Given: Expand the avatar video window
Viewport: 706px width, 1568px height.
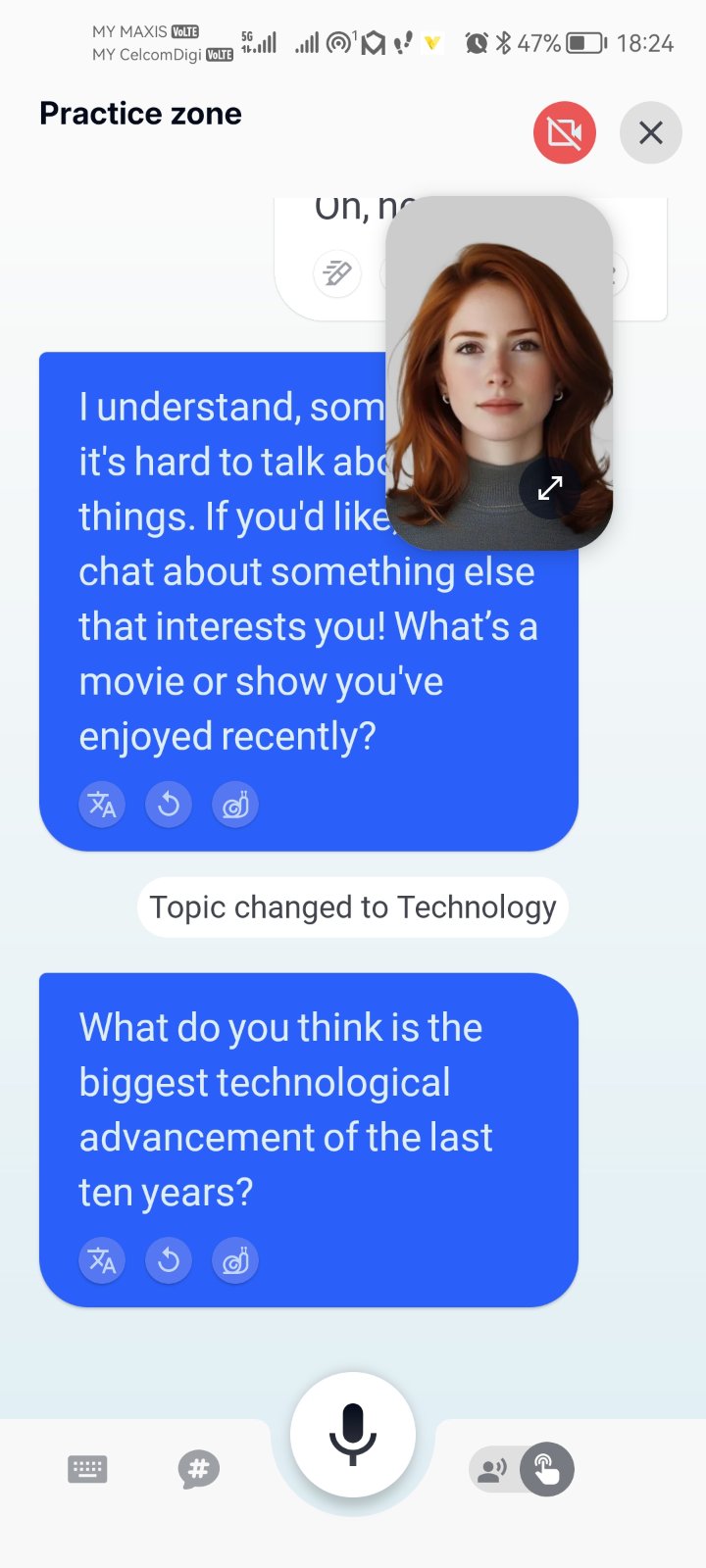Looking at the screenshot, I should point(550,487).
